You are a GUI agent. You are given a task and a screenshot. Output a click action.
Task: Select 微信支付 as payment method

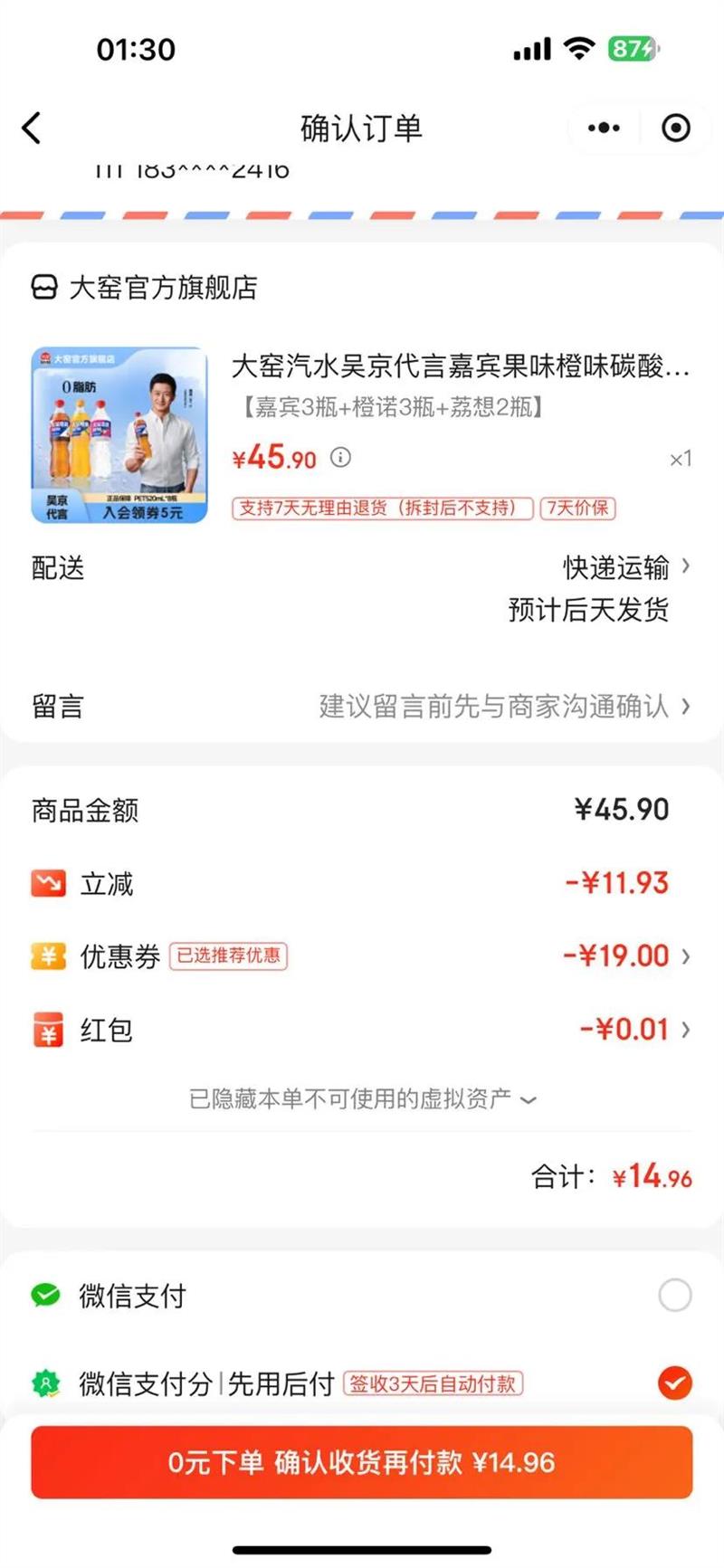tap(675, 1296)
